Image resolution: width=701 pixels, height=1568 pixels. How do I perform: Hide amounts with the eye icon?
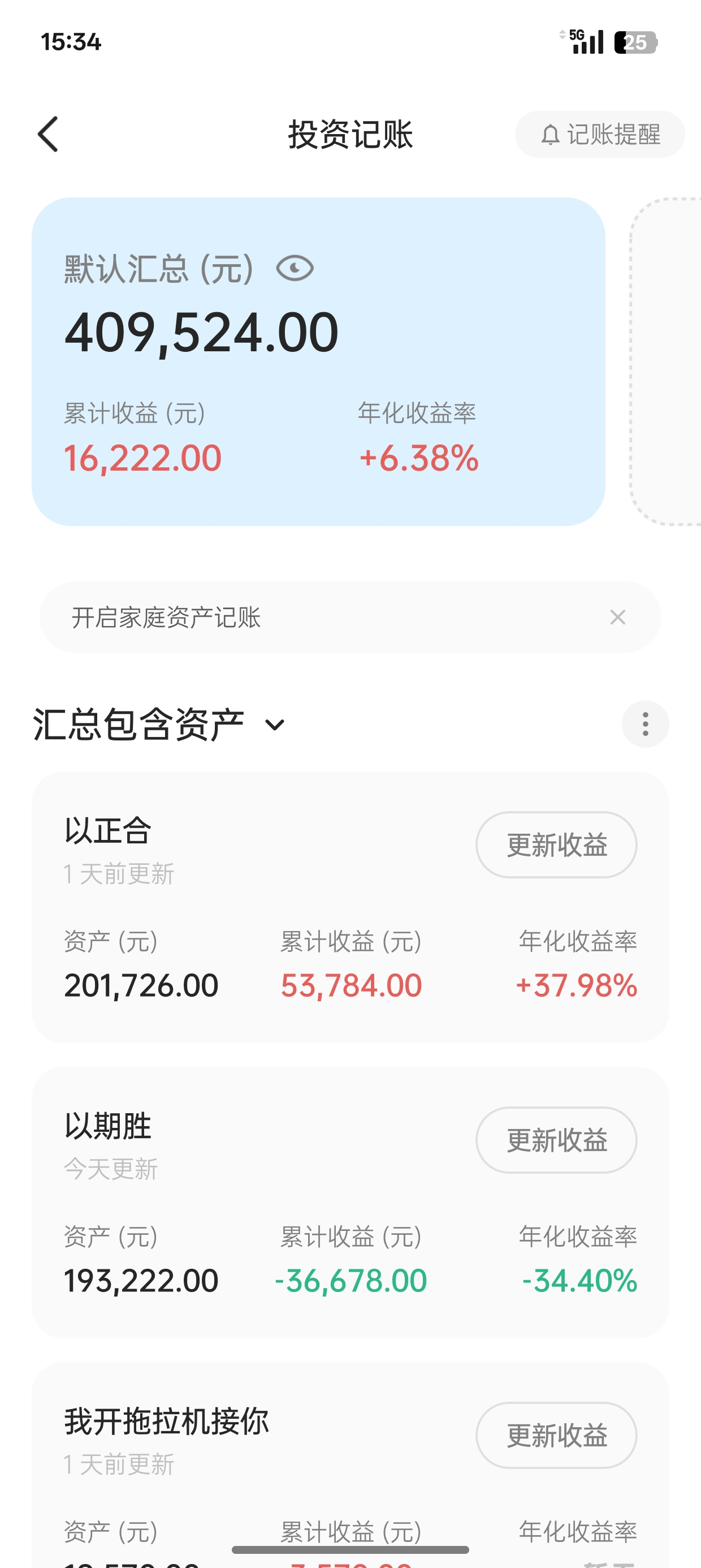pos(295,269)
